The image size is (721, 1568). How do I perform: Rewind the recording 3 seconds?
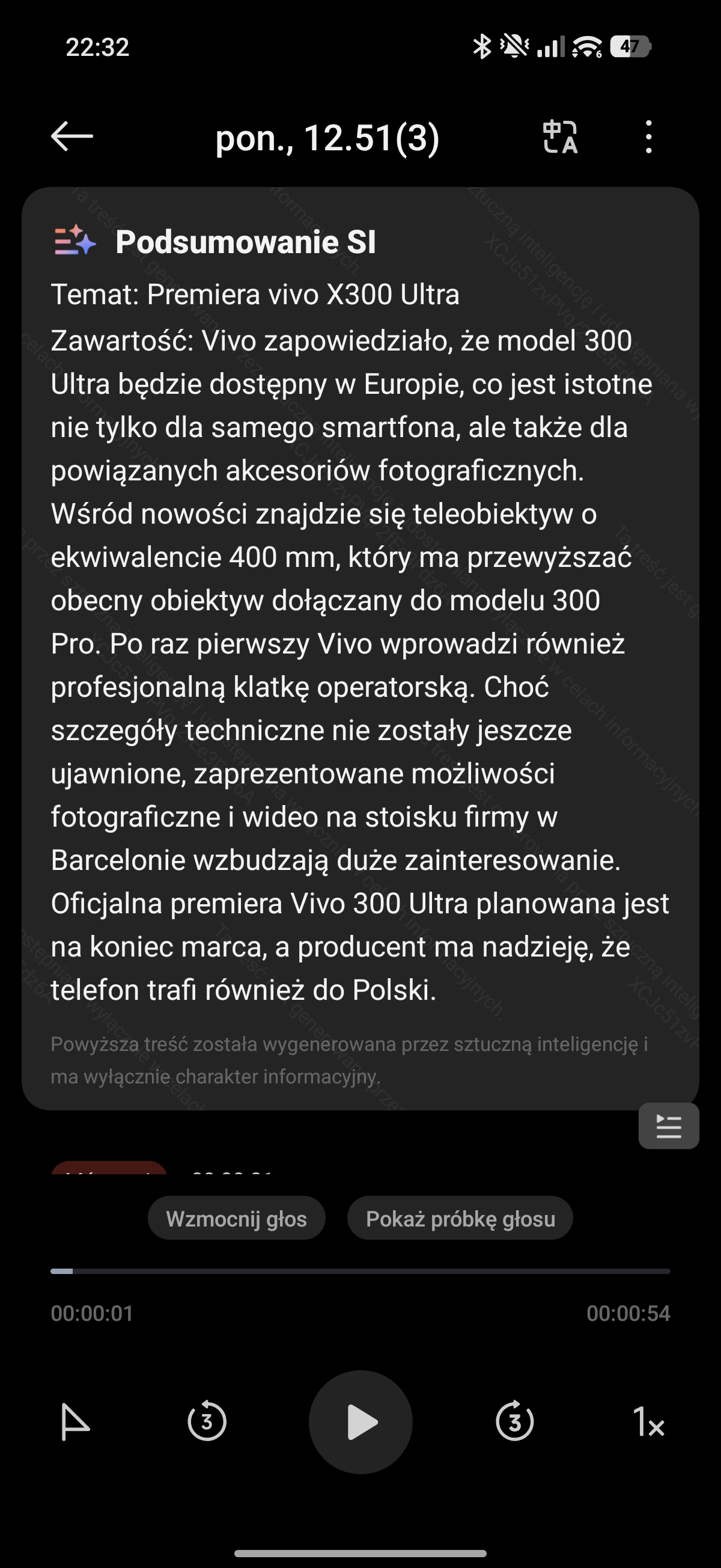[x=206, y=1422]
